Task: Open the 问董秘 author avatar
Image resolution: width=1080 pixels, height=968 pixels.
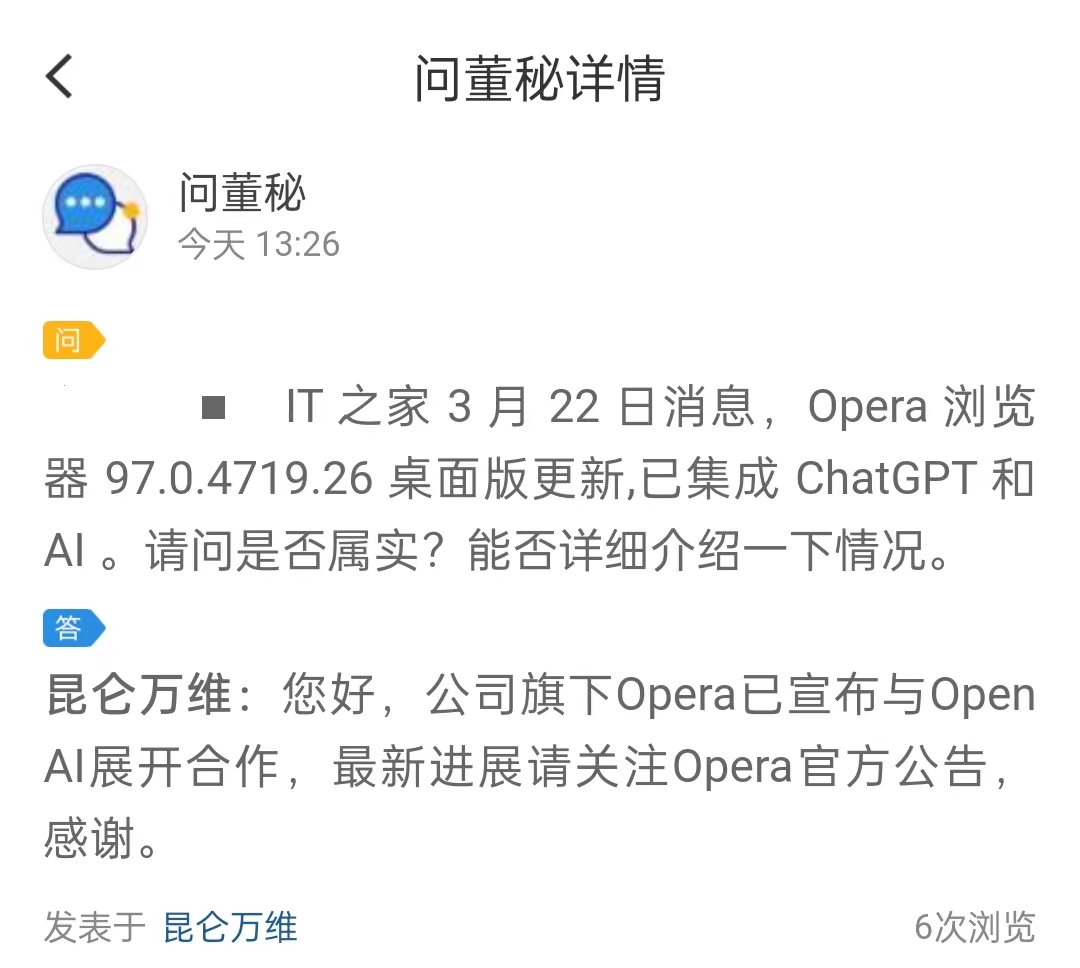Action: (x=95, y=217)
